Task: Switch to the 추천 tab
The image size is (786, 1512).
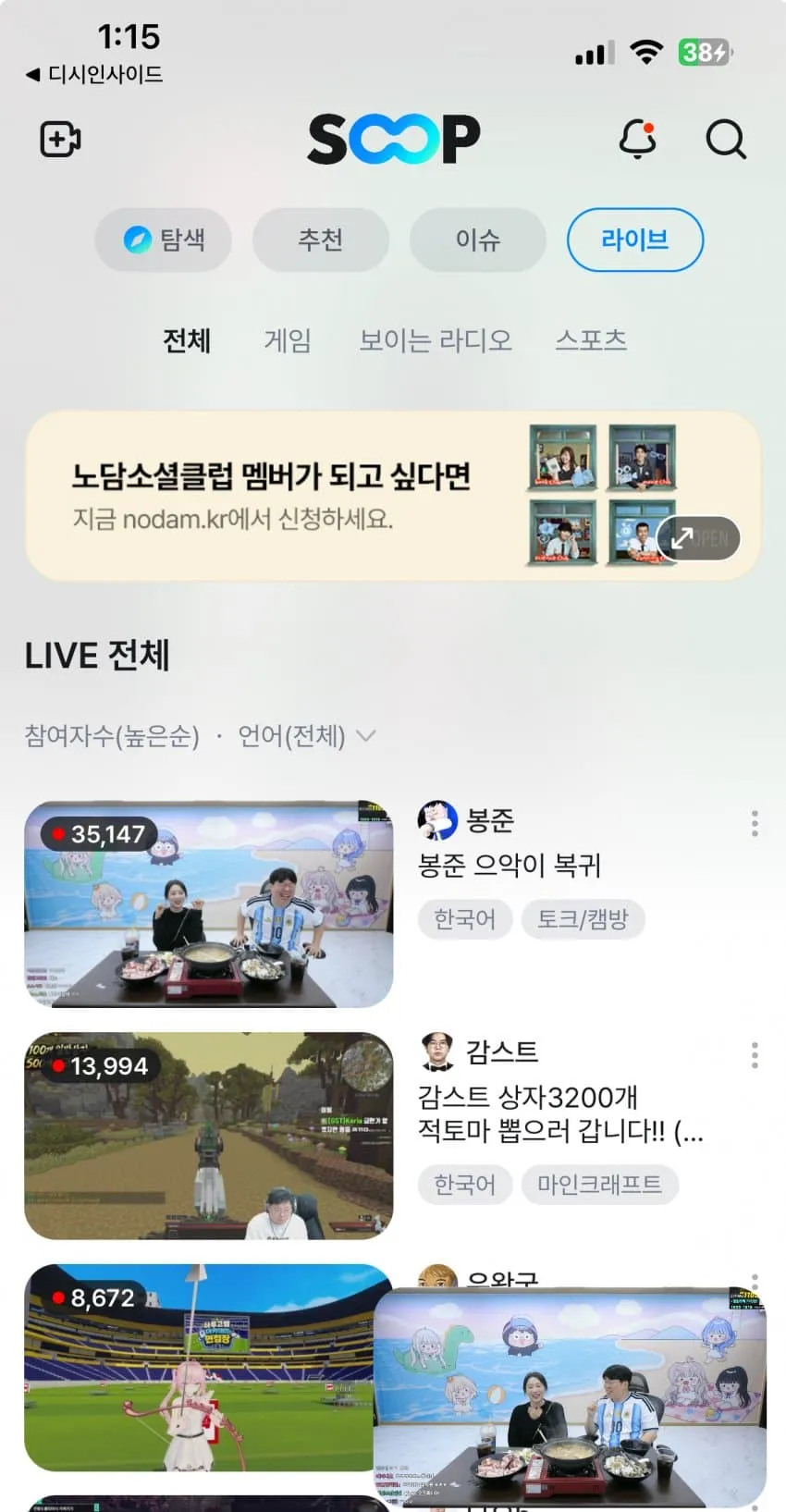Action: click(320, 240)
